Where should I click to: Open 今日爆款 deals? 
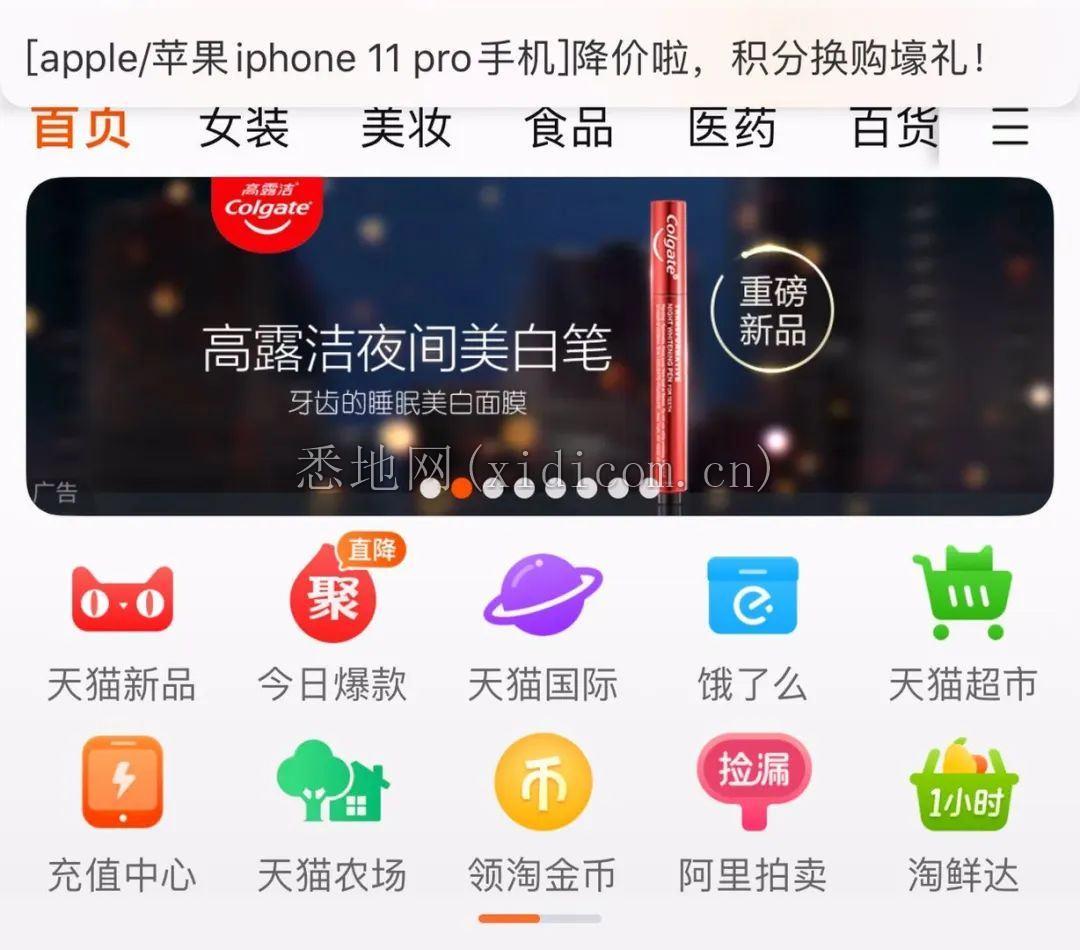tap(333, 625)
